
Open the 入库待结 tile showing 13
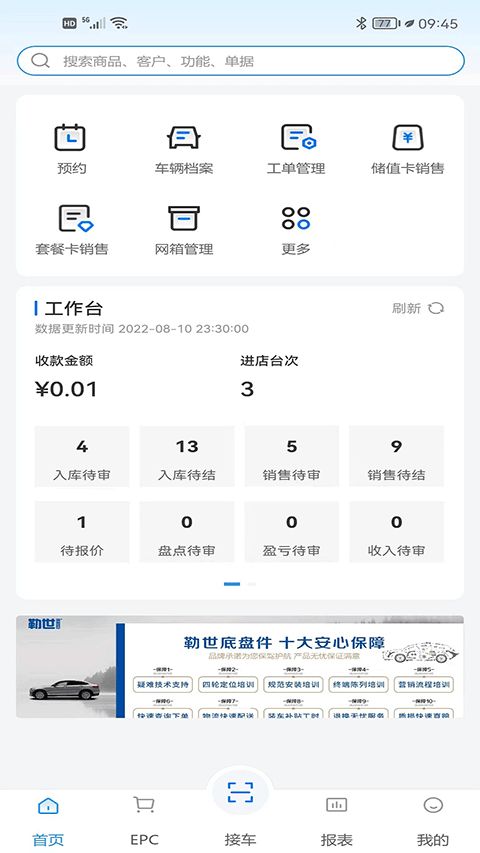pyautogui.click(x=187, y=456)
